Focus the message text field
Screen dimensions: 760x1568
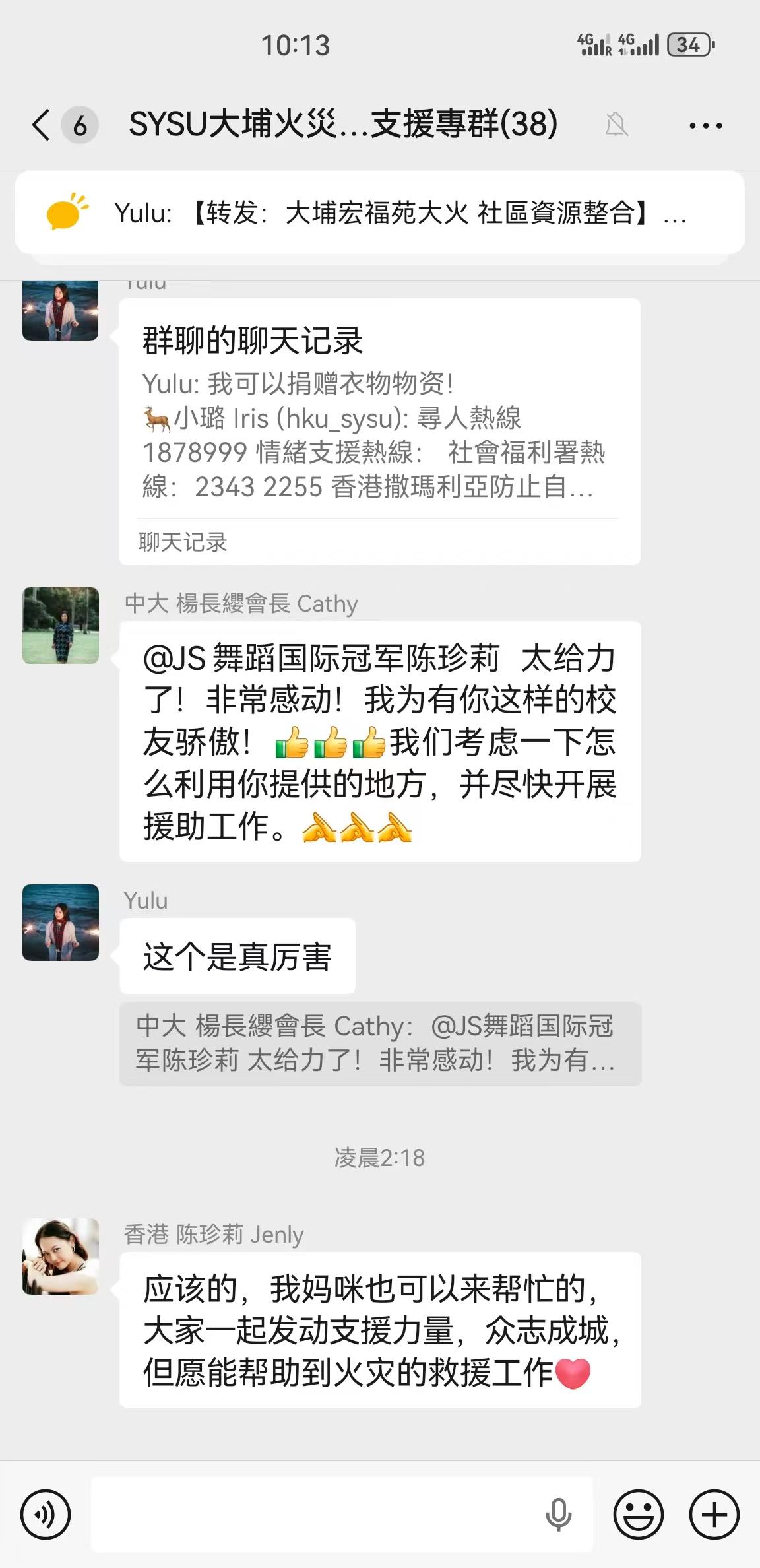click(x=317, y=1514)
